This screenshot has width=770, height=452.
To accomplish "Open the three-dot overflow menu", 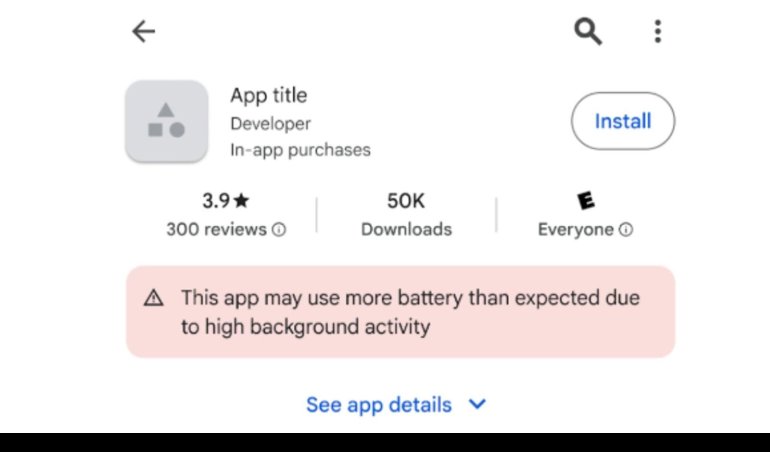I will 657,32.
